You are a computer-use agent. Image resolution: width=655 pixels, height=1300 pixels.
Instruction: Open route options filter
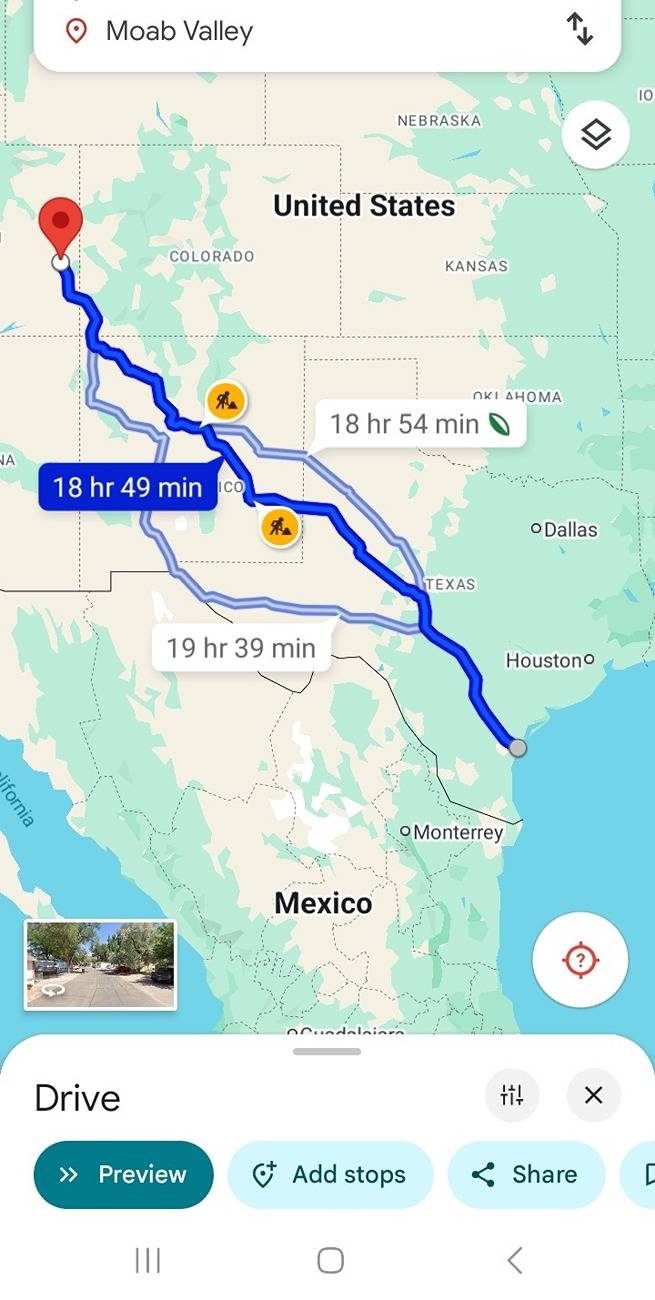pyautogui.click(x=512, y=1095)
